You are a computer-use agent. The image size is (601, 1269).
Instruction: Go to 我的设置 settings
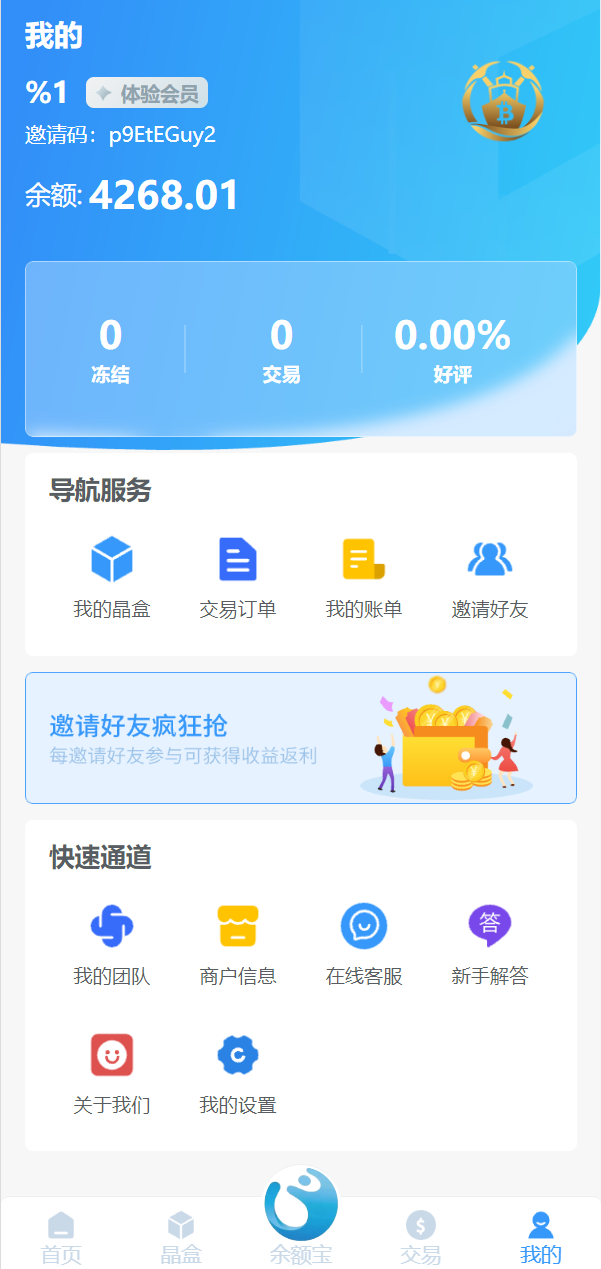238,1074
